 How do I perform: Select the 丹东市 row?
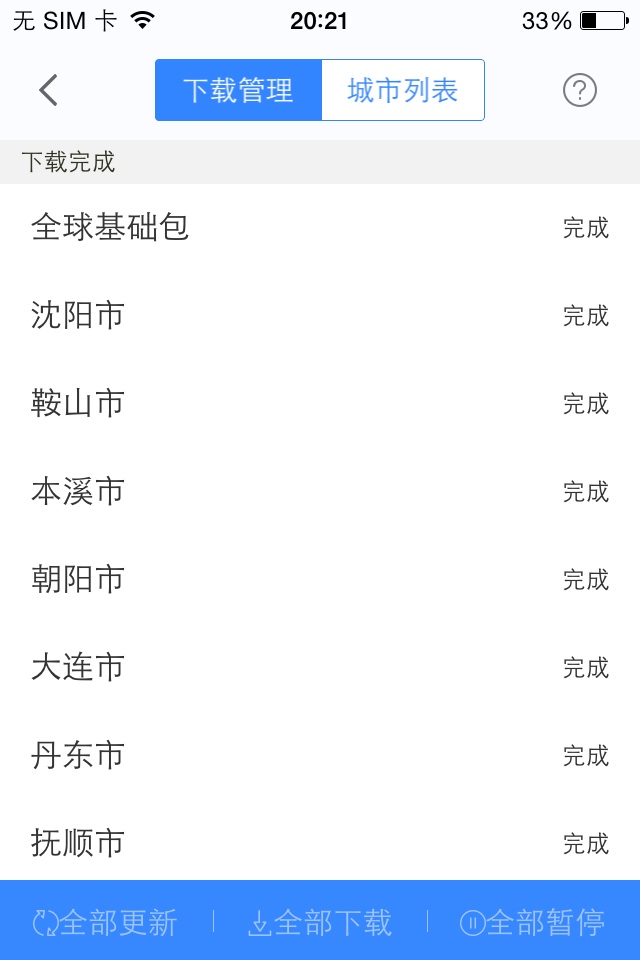pyautogui.click(x=320, y=756)
